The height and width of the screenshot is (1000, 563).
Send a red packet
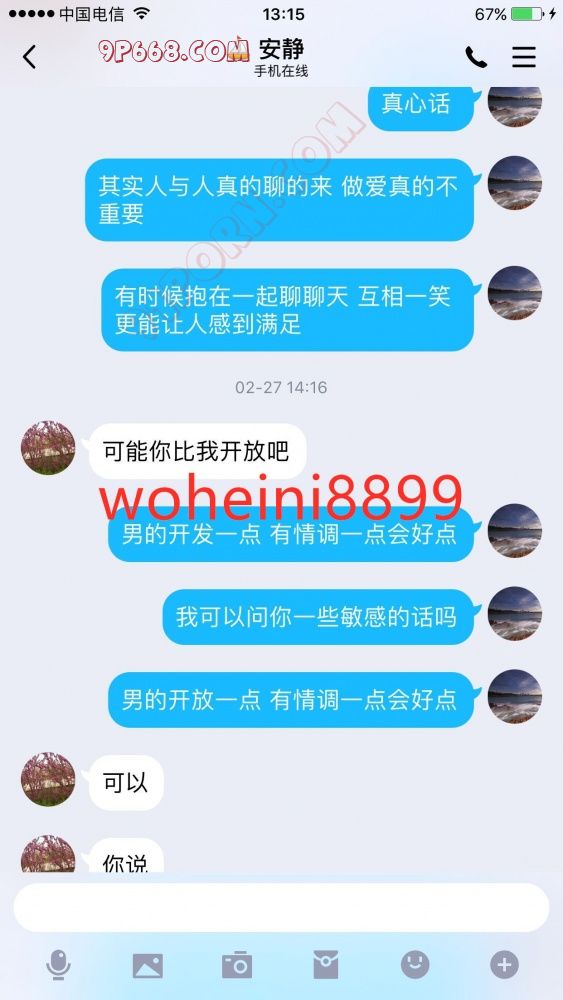pos(326,965)
